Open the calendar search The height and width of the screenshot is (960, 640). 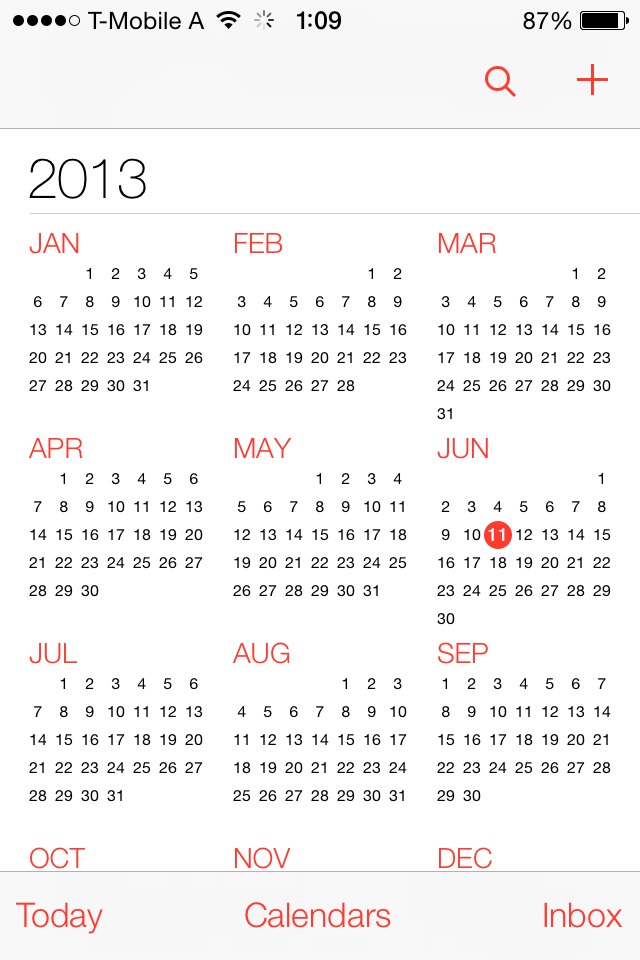[500, 81]
